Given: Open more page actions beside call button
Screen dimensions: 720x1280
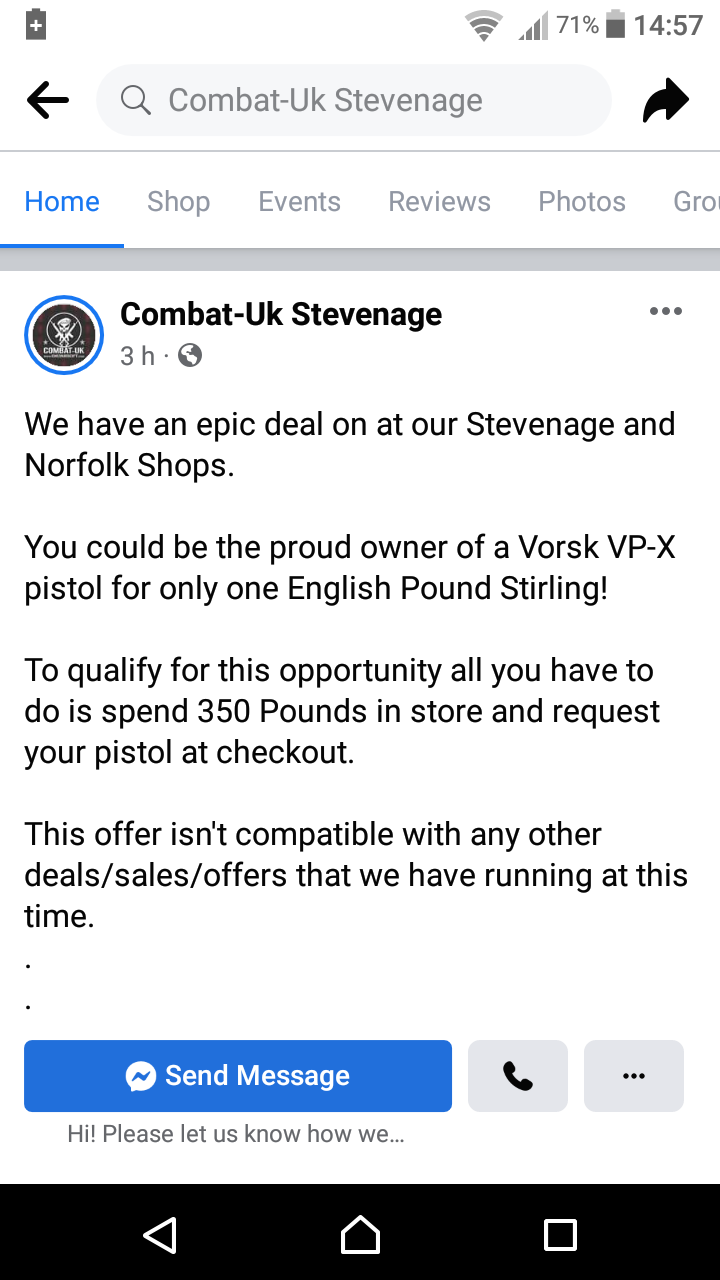Looking at the screenshot, I should tap(633, 1076).
